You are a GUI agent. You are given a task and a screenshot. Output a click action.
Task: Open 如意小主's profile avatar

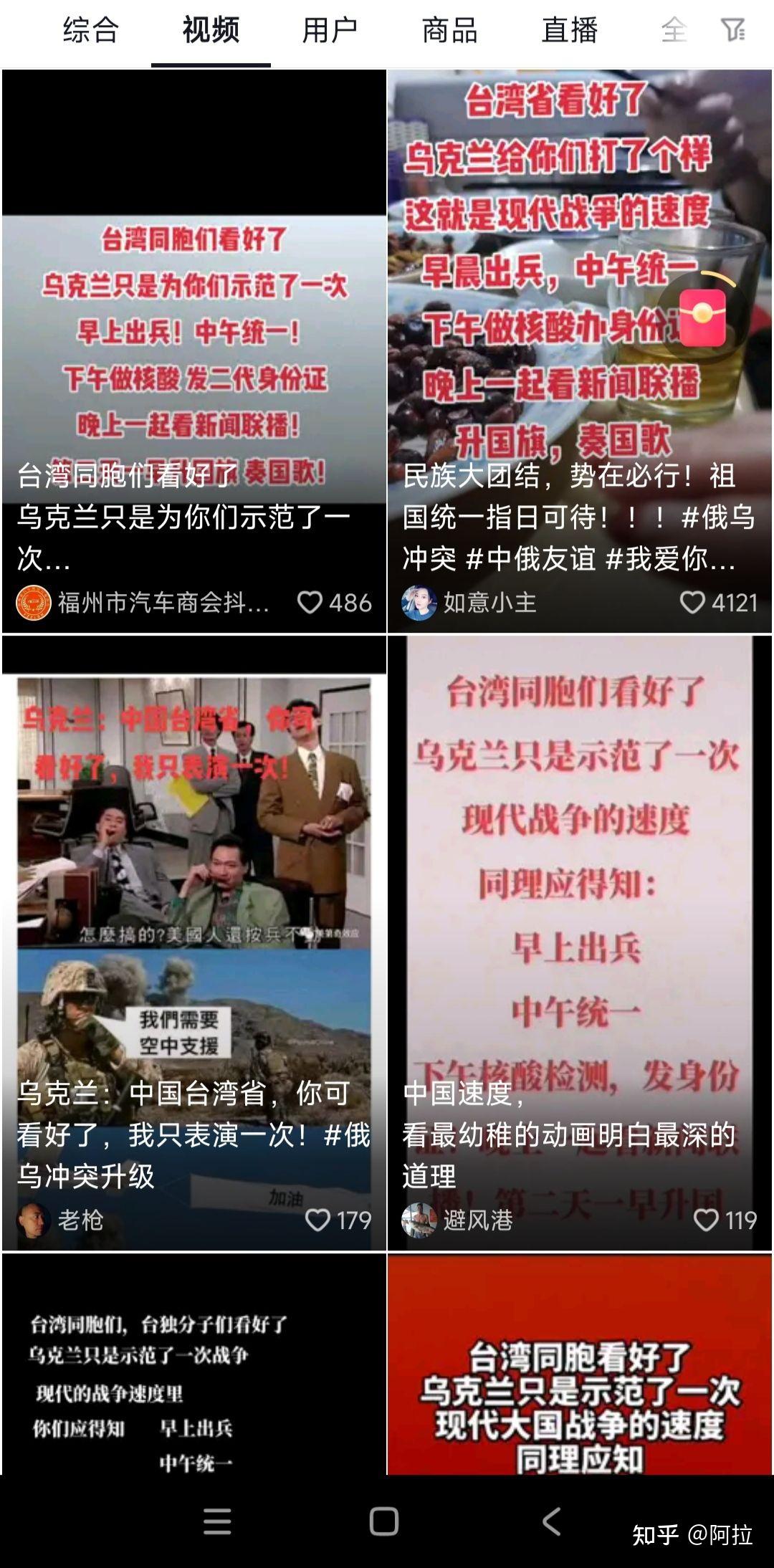[x=419, y=603]
